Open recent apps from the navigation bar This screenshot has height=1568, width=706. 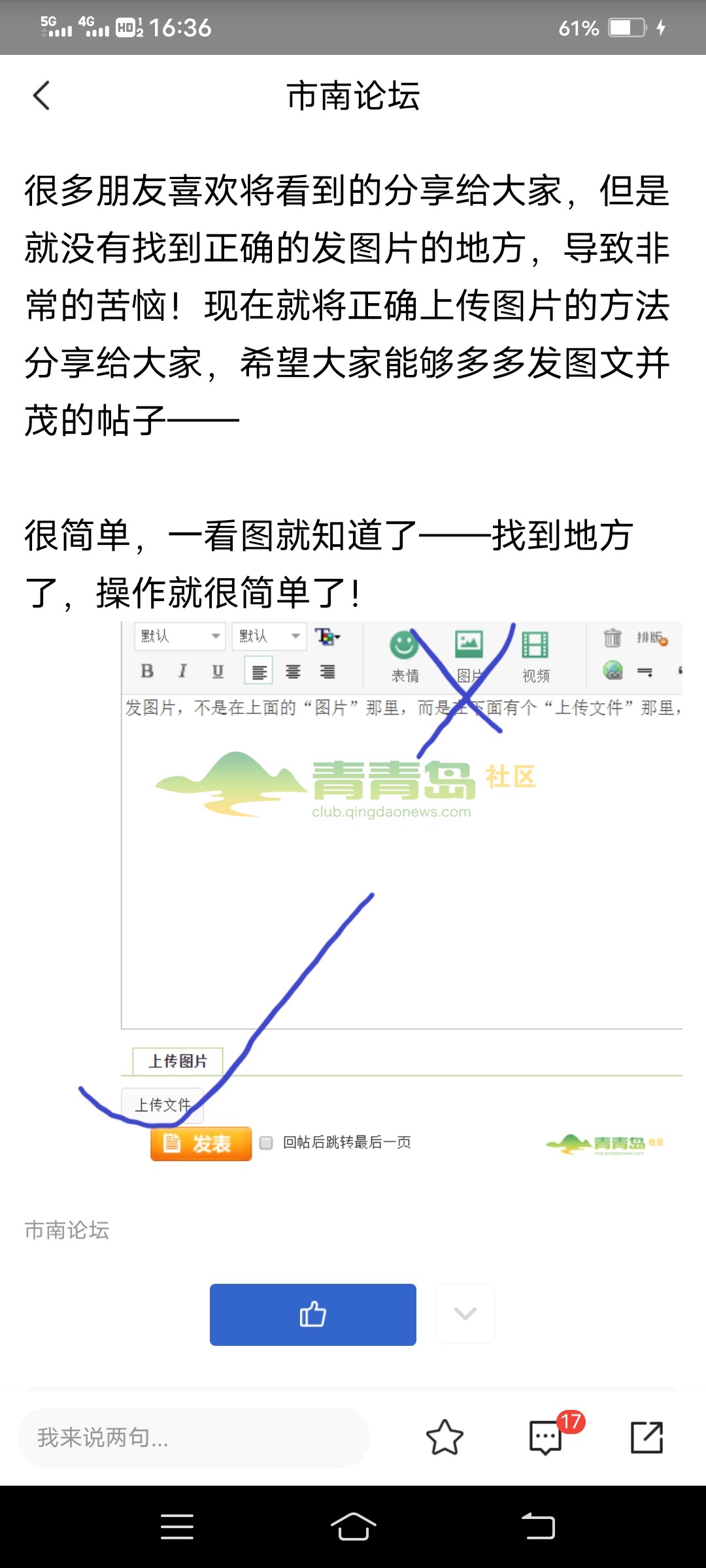click(177, 1527)
